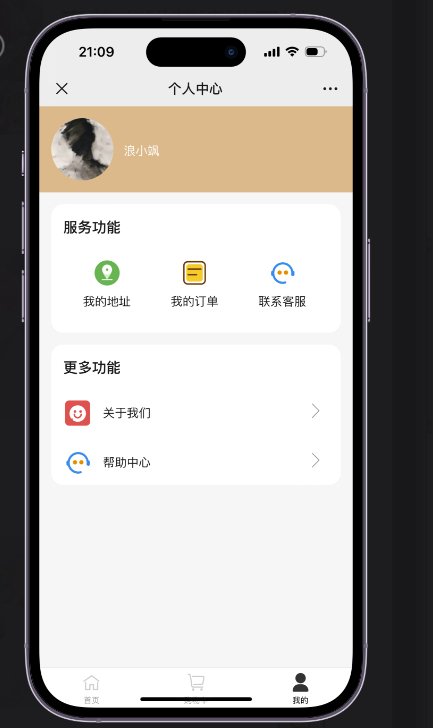Close the 个人中心 page with the X
The height and width of the screenshot is (728, 433).
pos(62,88)
